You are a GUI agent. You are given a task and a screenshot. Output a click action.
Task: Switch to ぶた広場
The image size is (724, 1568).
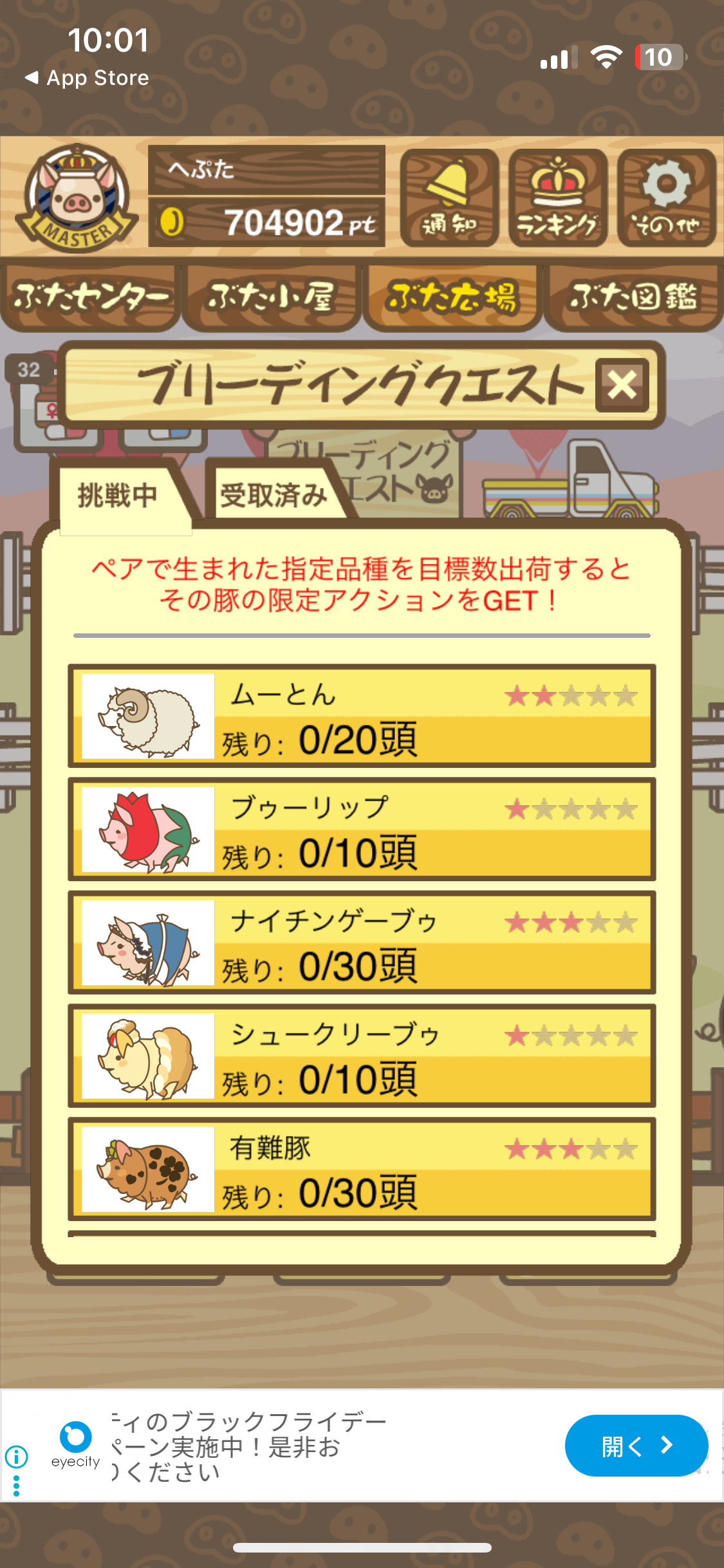tap(452, 297)
